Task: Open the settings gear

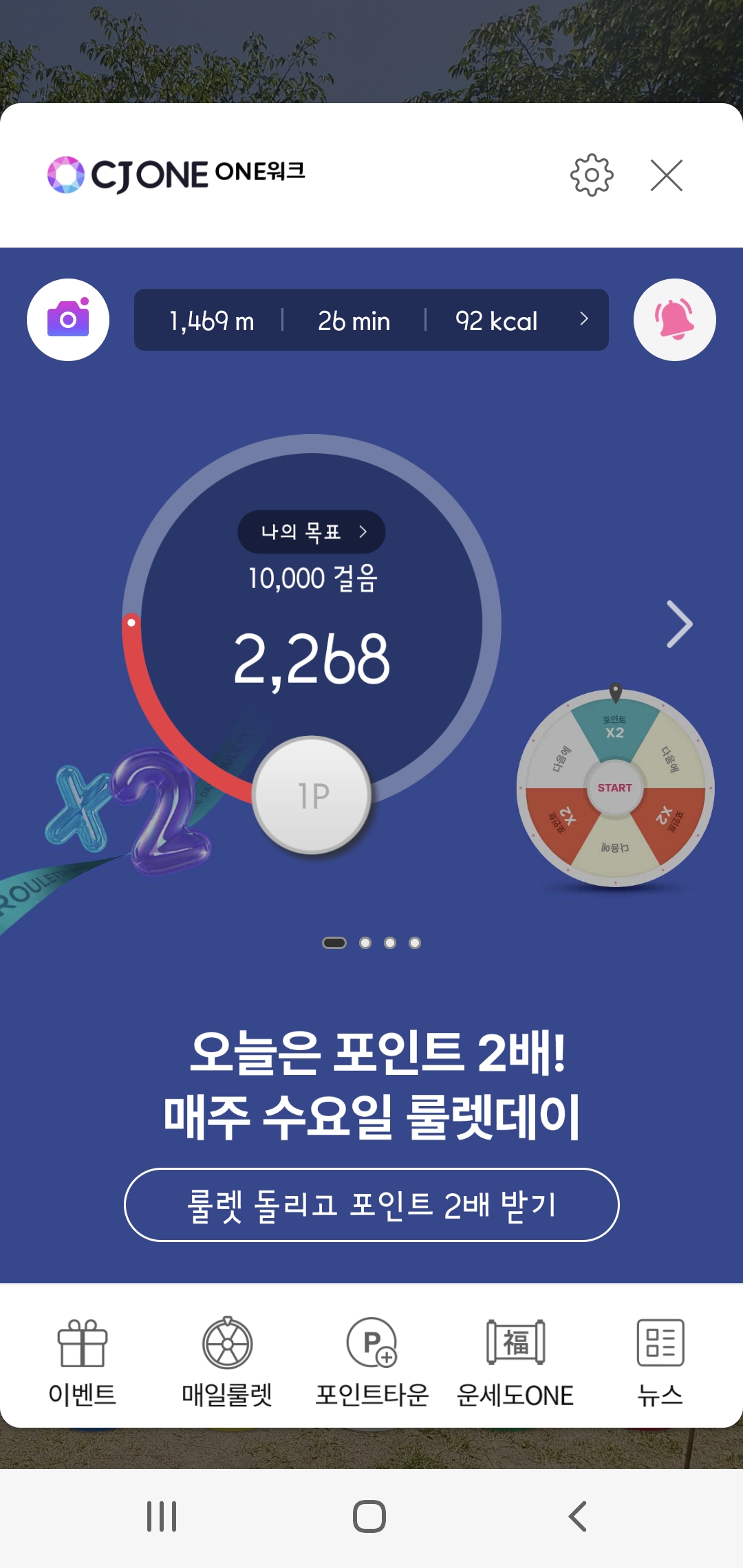Action: point(592,175)
